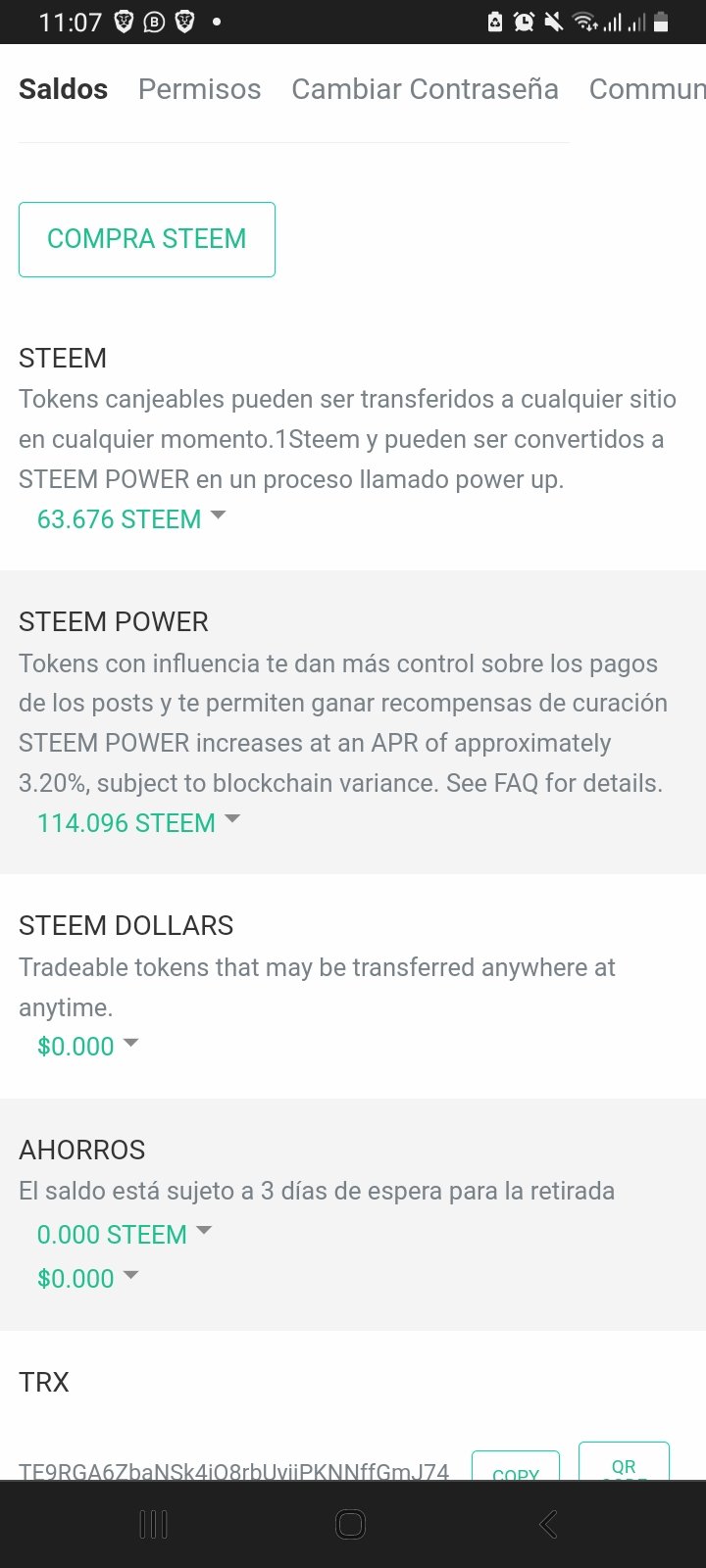The image size is (706, 1568).
Task: Open the recent apps view
Action: pos(154,1524)
